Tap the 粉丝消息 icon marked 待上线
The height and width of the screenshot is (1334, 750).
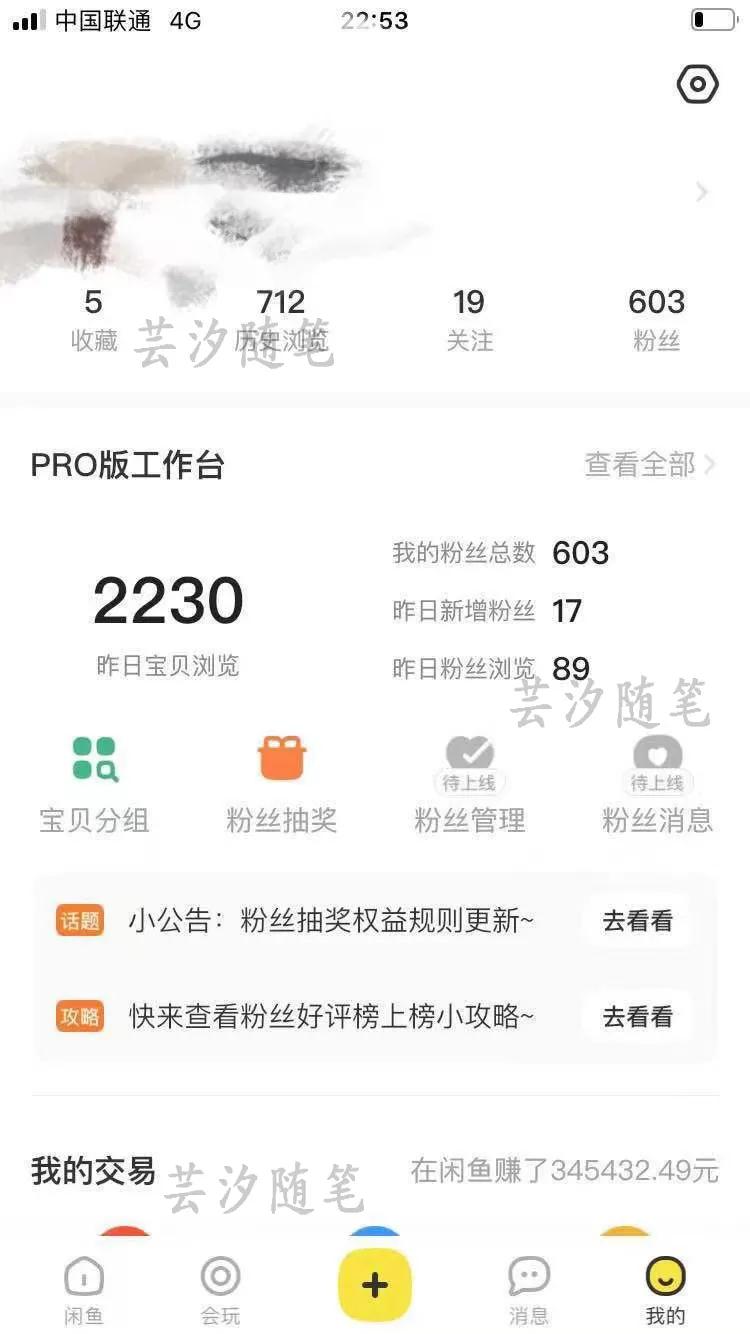[x=657, y=780]
